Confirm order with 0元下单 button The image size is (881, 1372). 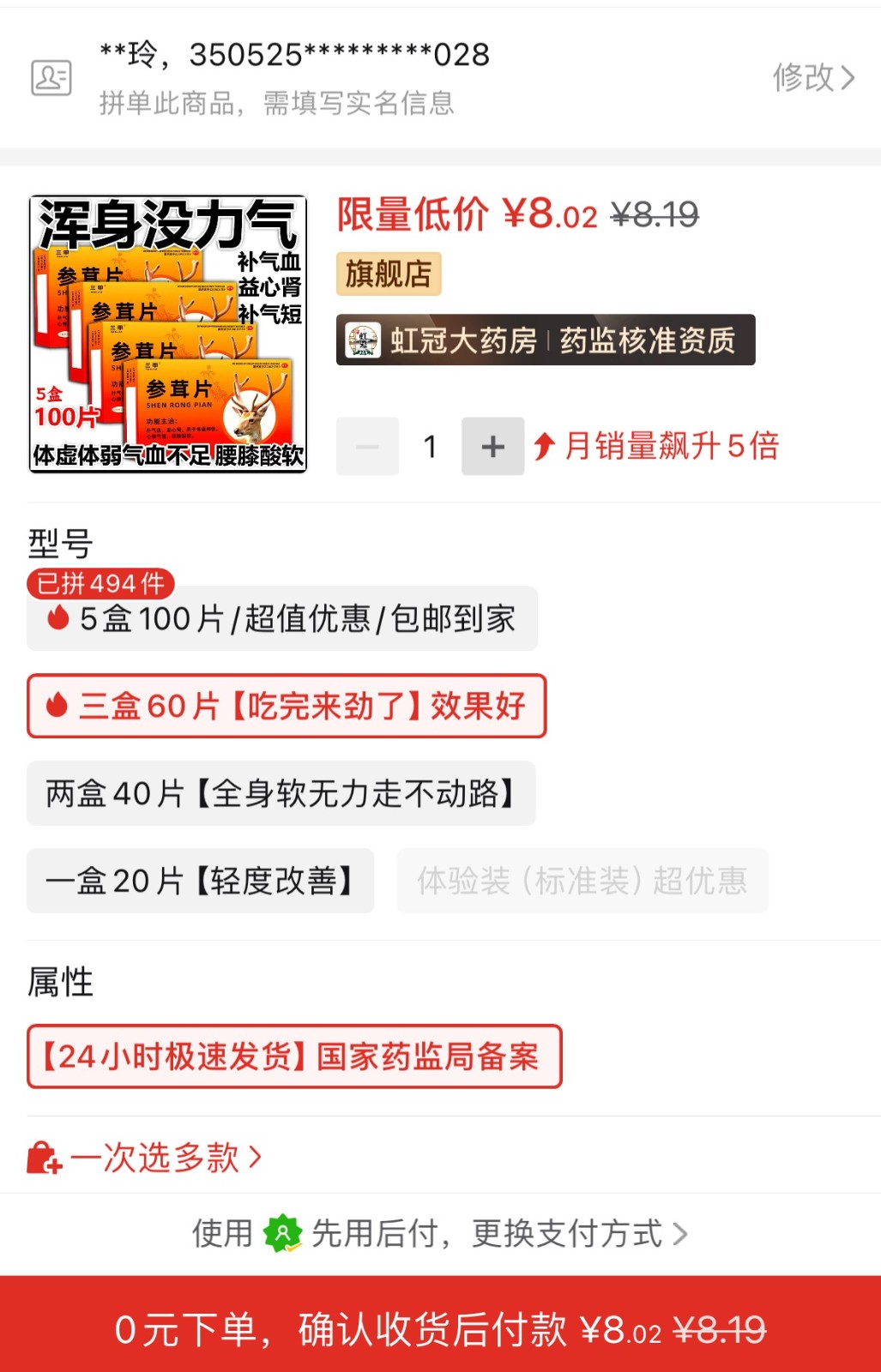[x=440, y=1329]
